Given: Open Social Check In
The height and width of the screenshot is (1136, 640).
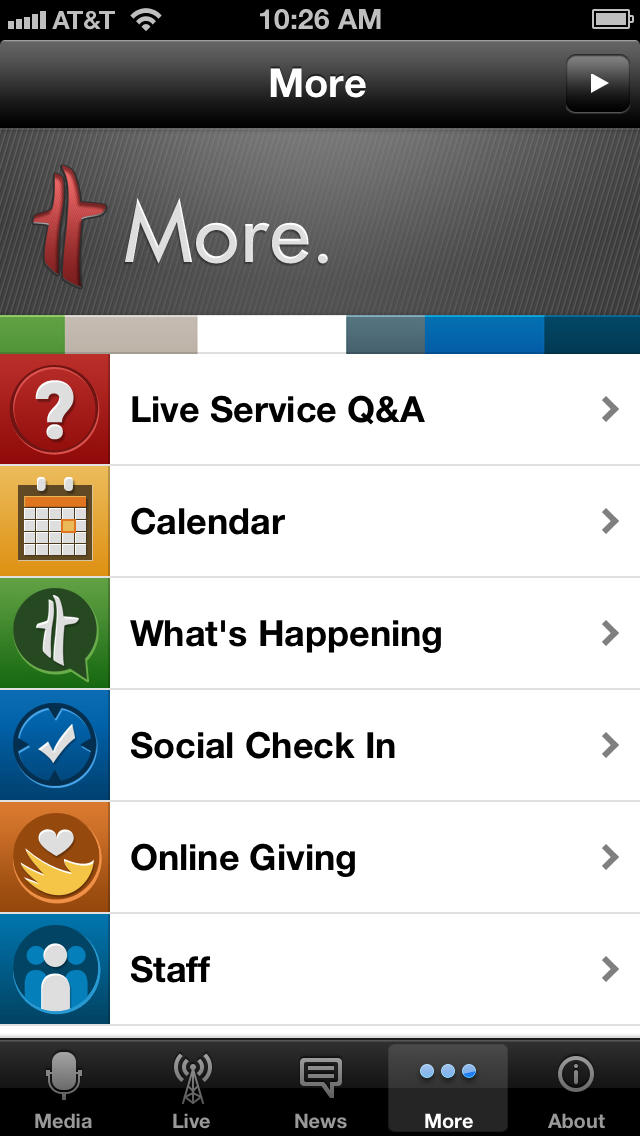Looking at the screenshot, I should pyautogui.click(x=320, y=746).
